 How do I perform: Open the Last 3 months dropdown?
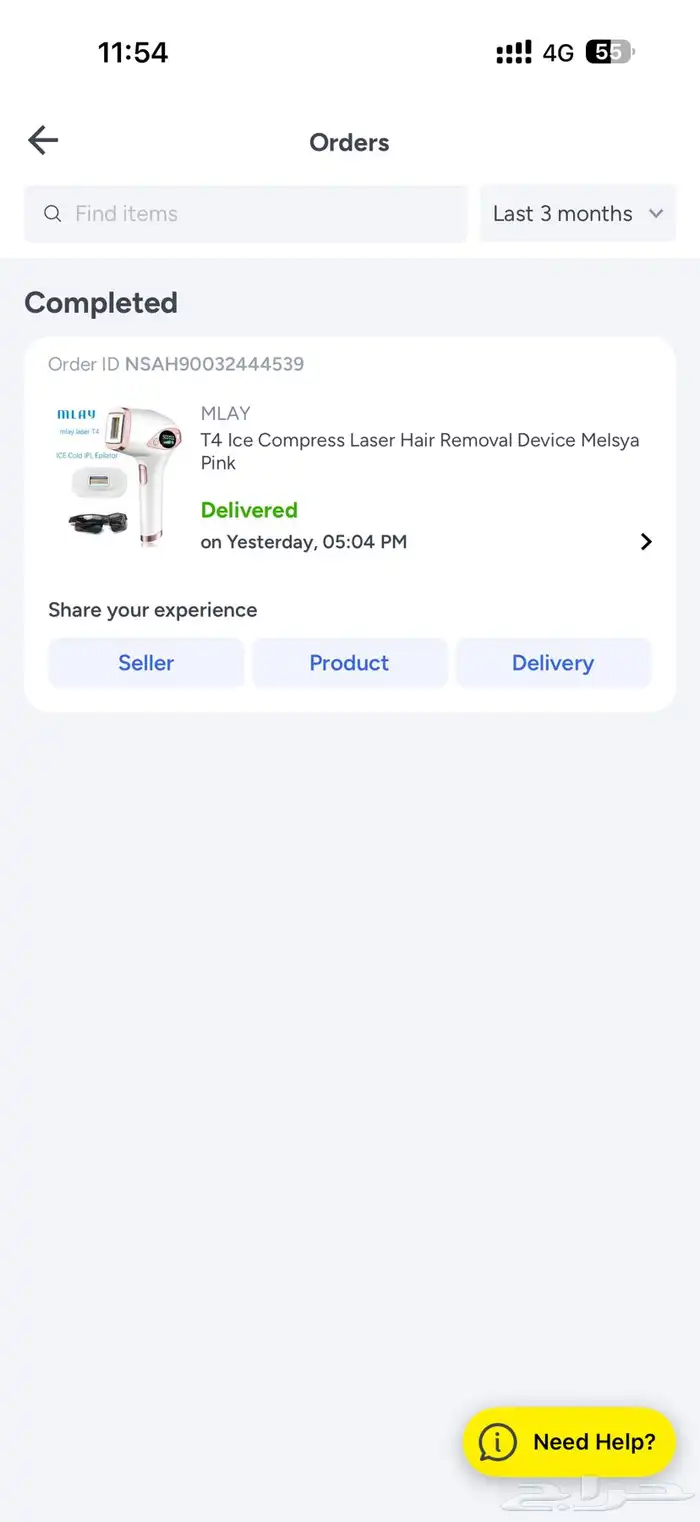(x=578, y=214)
